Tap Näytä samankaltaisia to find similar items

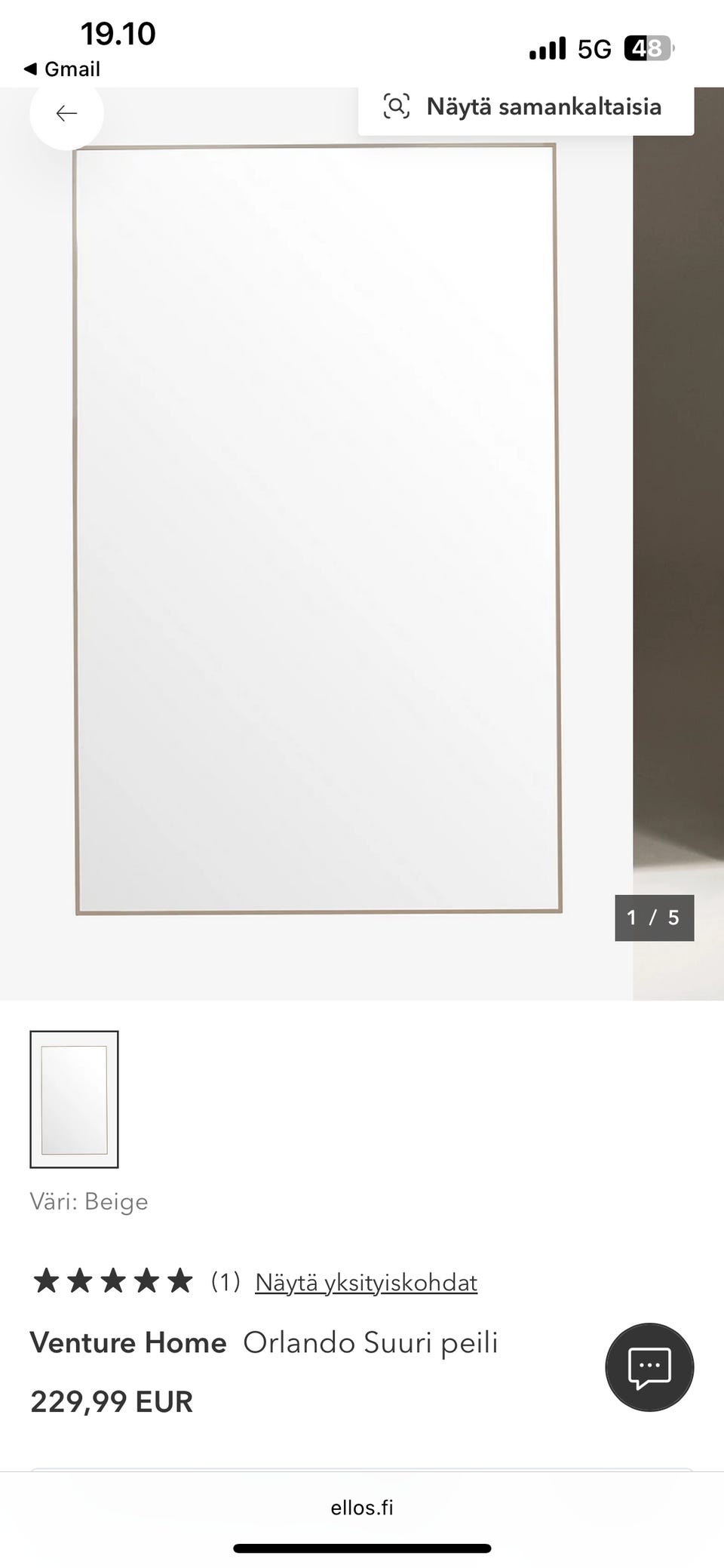click(526, 107)
